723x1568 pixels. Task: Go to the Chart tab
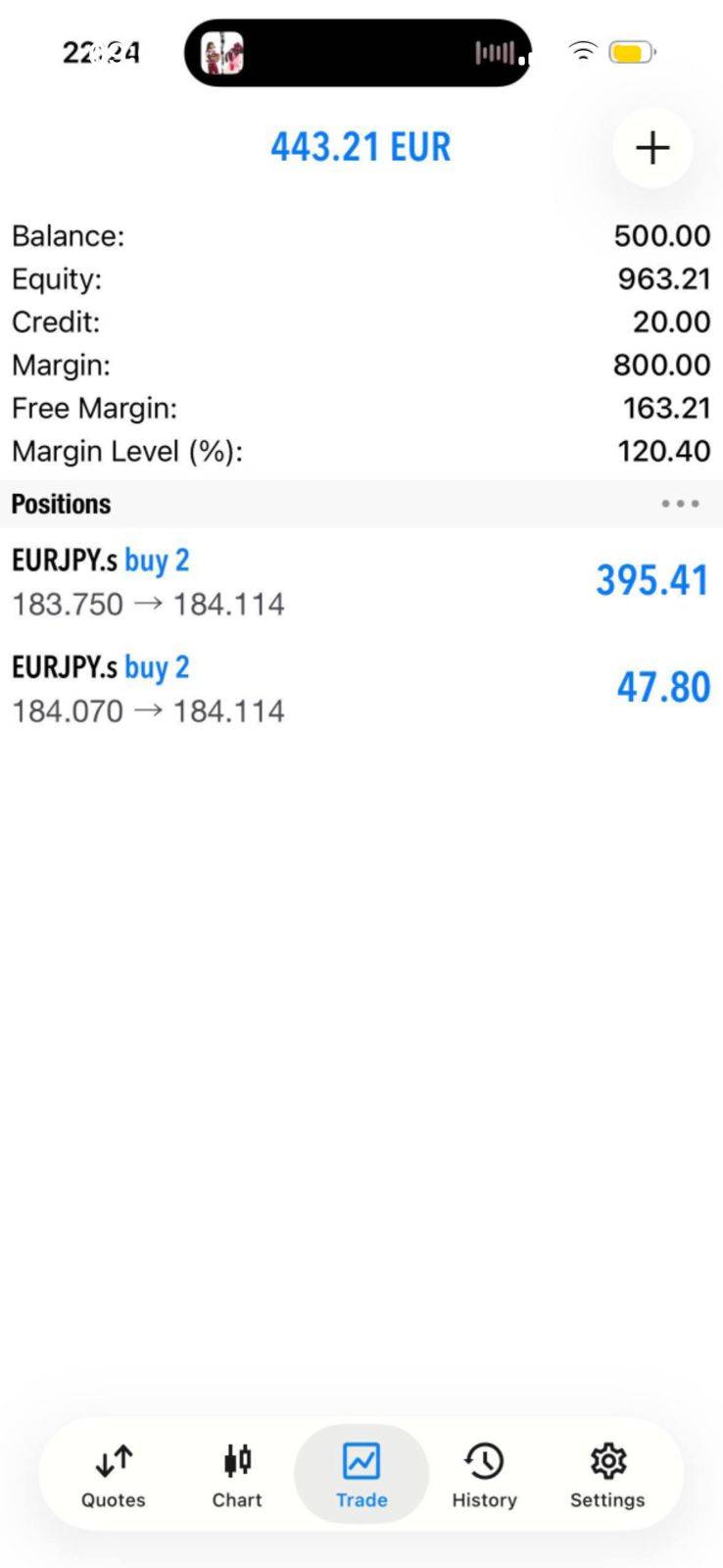[x=237, y=1474]
